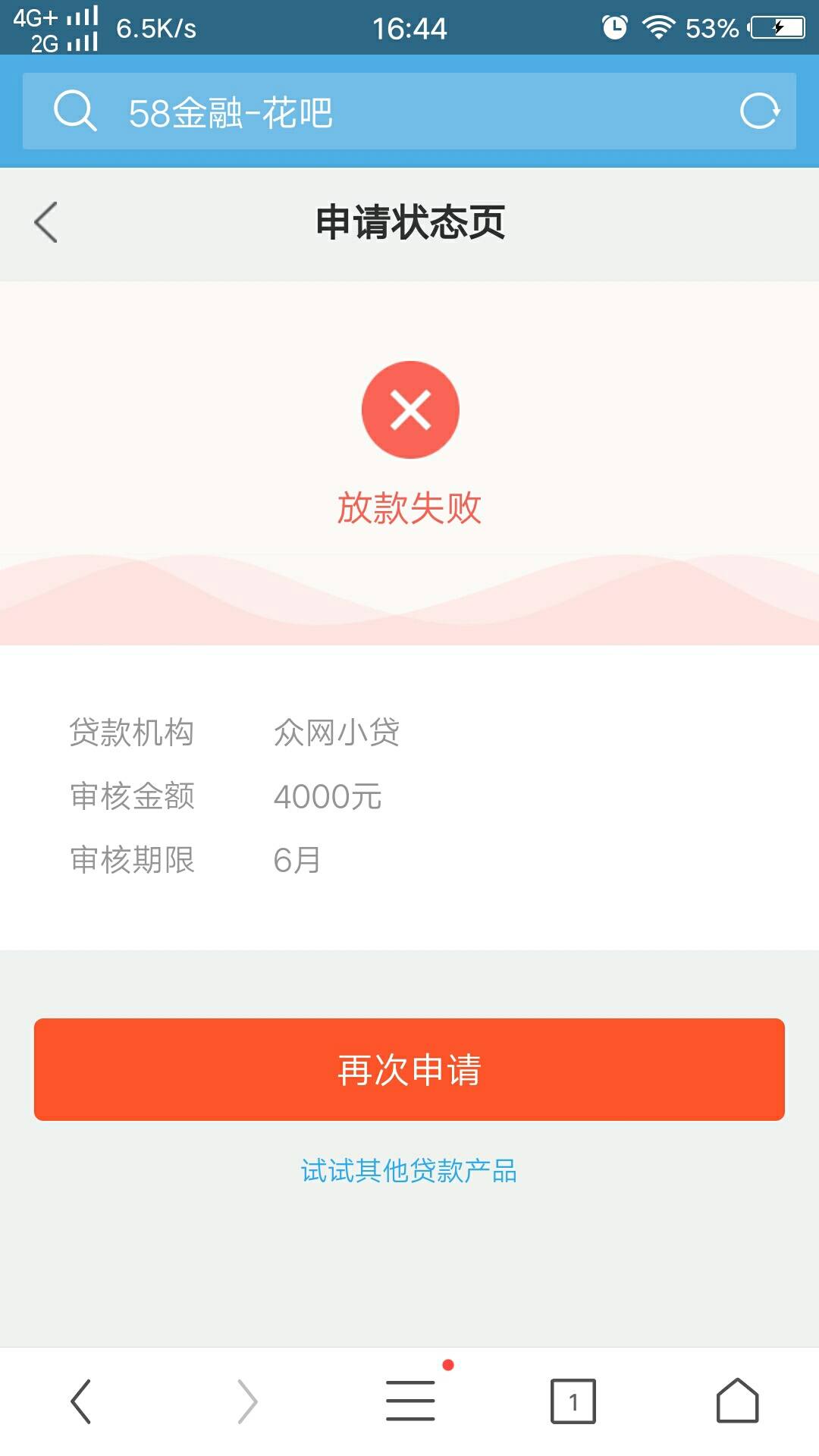The height and width of the screenshot is (1456, 819).
Task: Tap the alarm clock status icon
Action: 614,27
